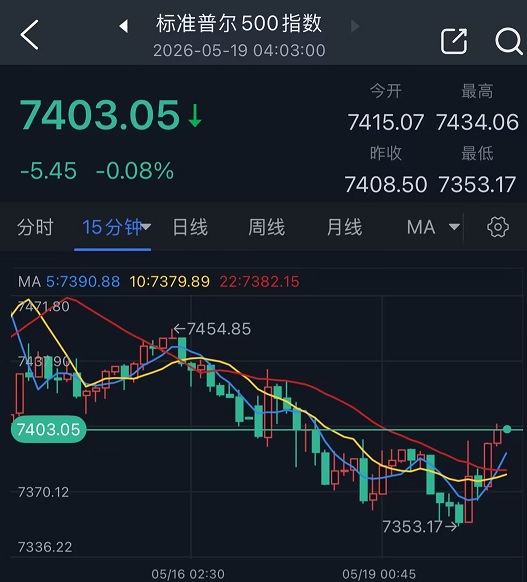Open chart settings gear icon

(x=498, y=227)
